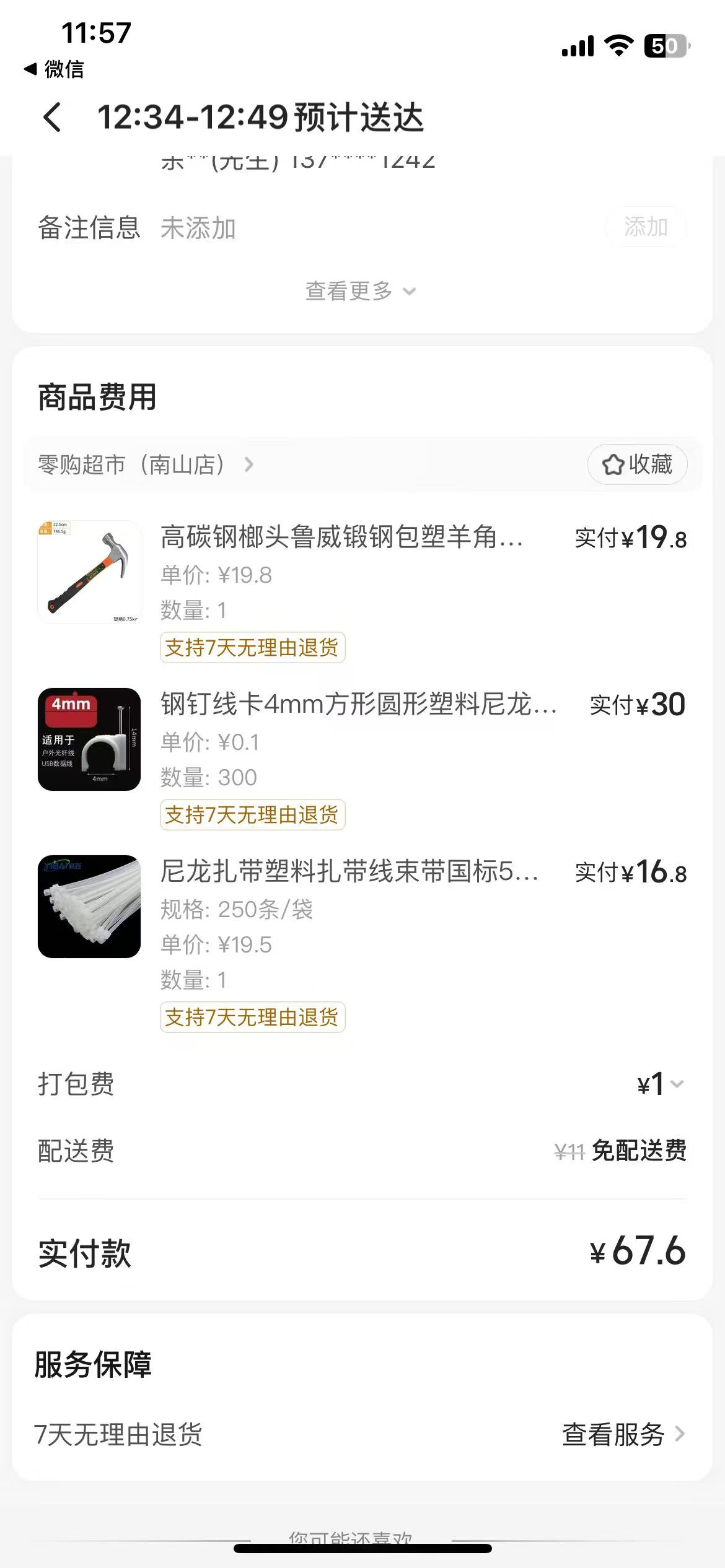Image resolution: width=725 pixels, height=1568 pixels.
Task: Return to WeChat via the status bar link
Action: [x=54, y=69]
